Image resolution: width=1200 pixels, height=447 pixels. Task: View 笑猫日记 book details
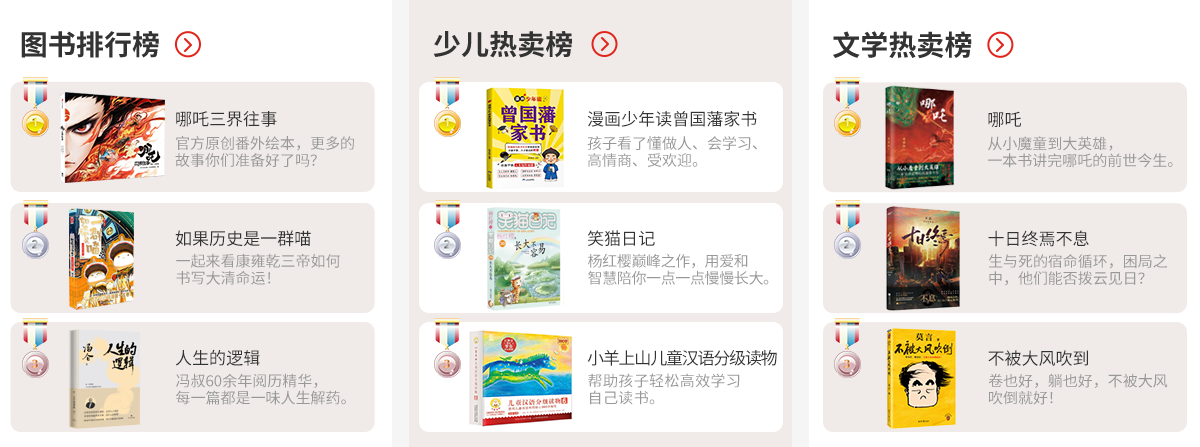(x=621, y=239)
